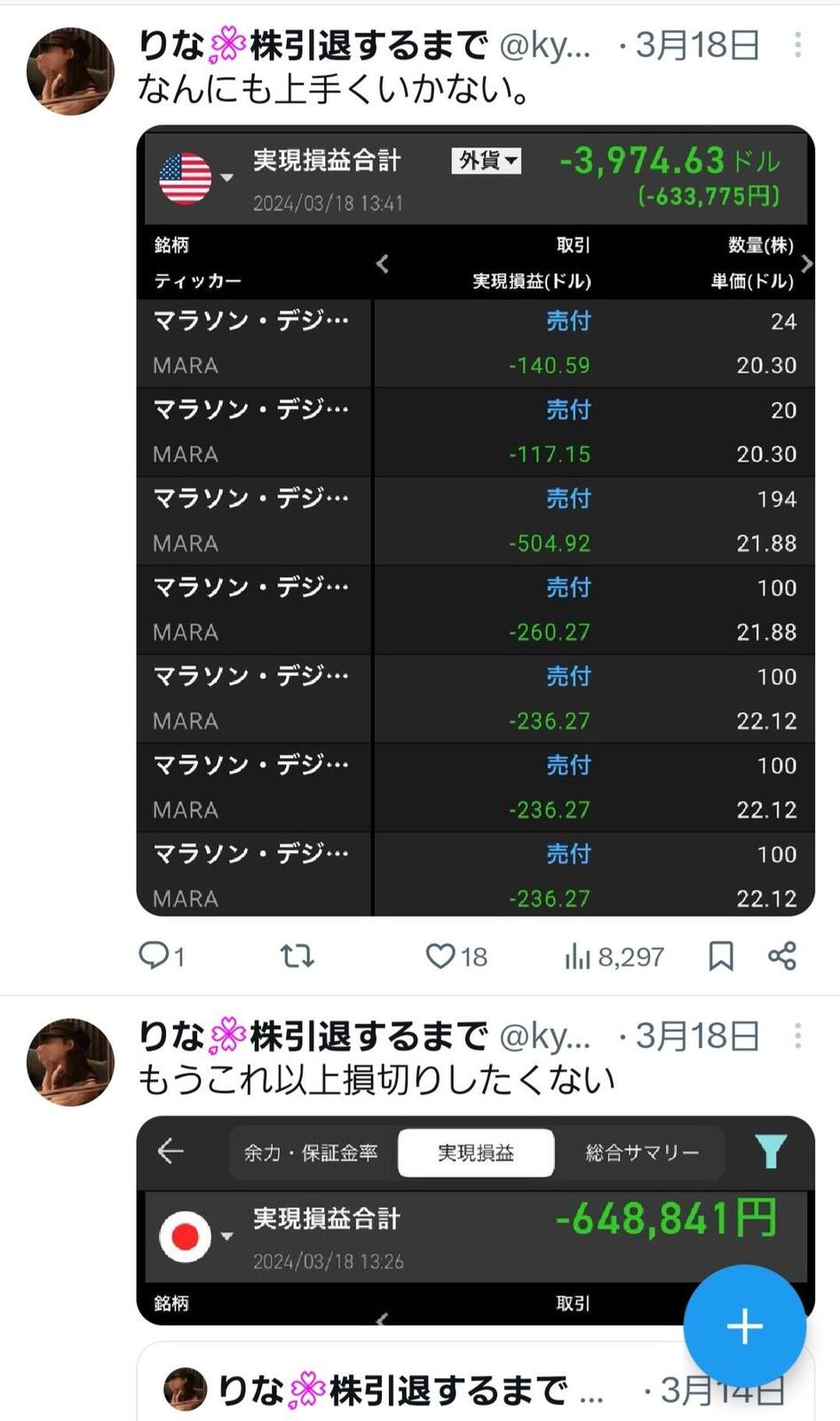Screen dimensions: 840x1421
Task: View analytics showing 8,297 impressions
Action: pyautogui.click(x=614, y=956)
